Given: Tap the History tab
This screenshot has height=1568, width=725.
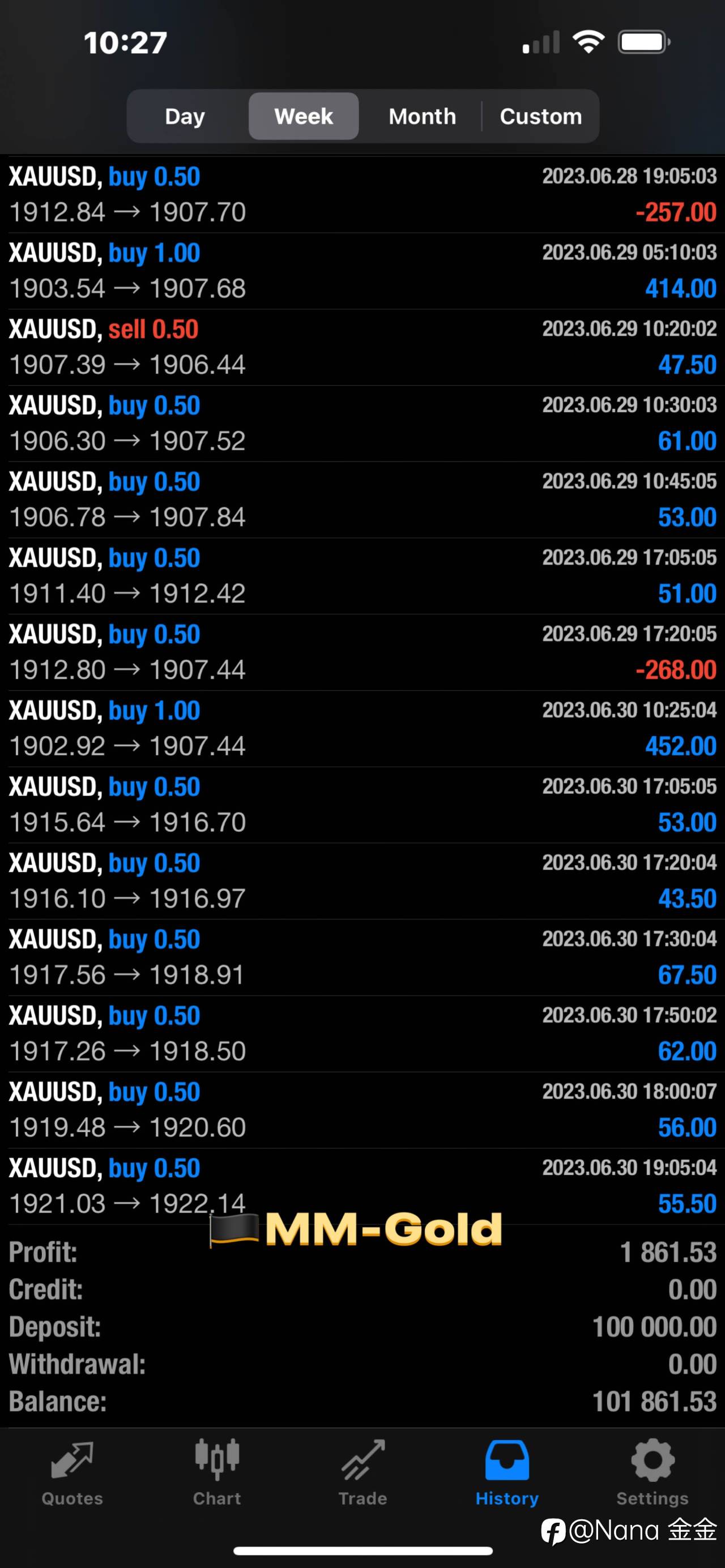Looking at the screenshot, I should [x=507, y=1472].
